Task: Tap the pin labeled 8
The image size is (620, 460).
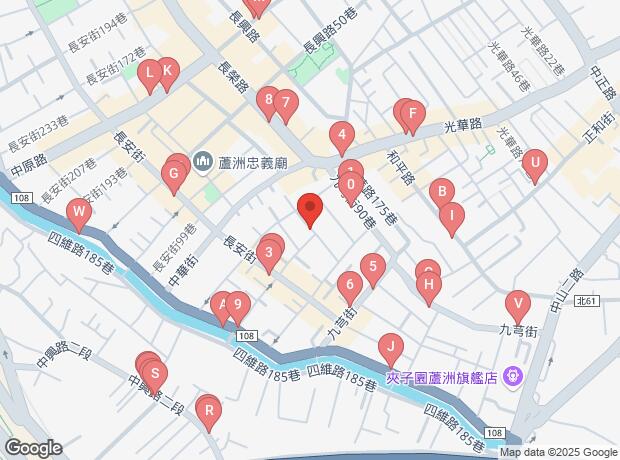Action: (266, 99)
